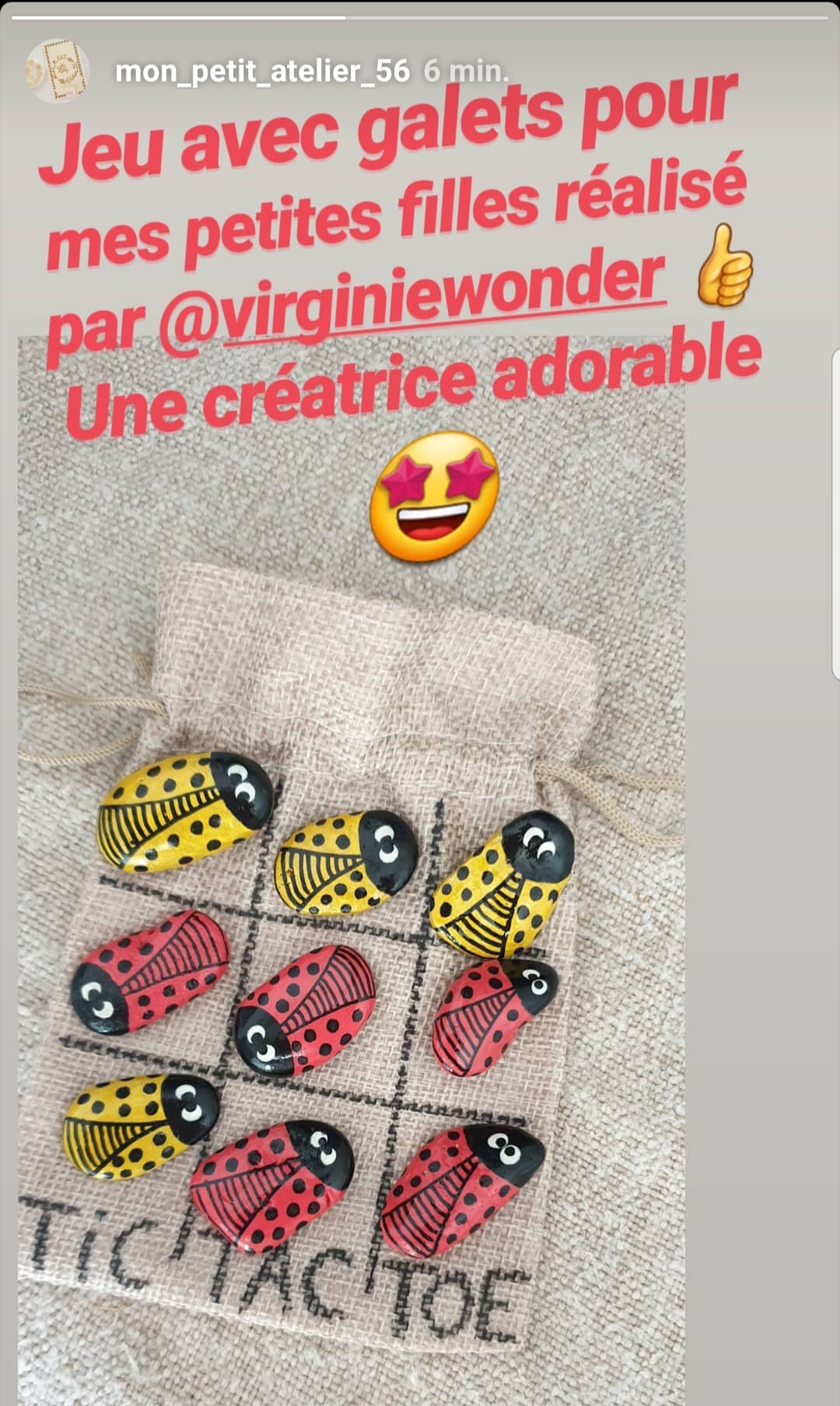
Task: Open mon_petit_atelier_56 profile picture
Action: [x=57, y=71]
